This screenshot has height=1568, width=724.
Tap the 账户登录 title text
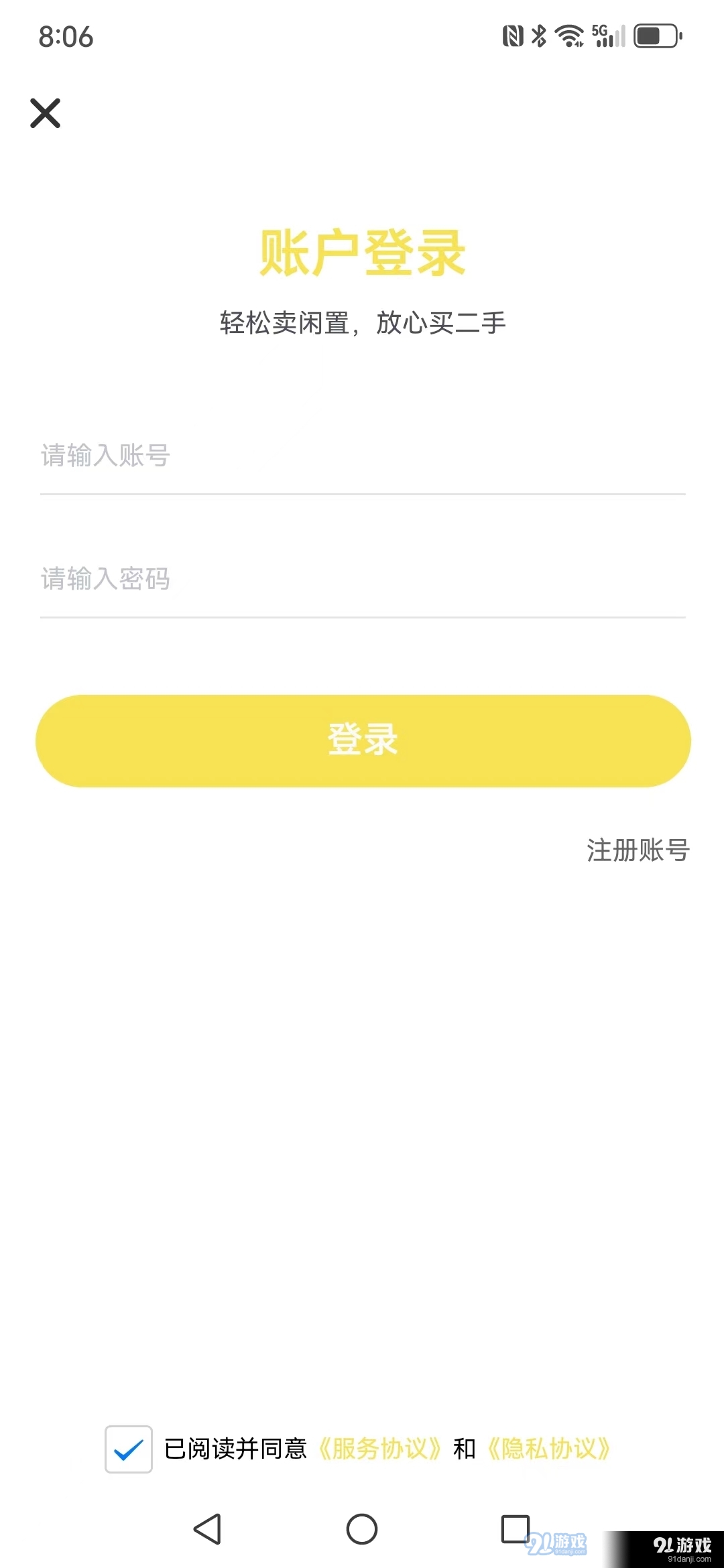[x=362, y=253]
